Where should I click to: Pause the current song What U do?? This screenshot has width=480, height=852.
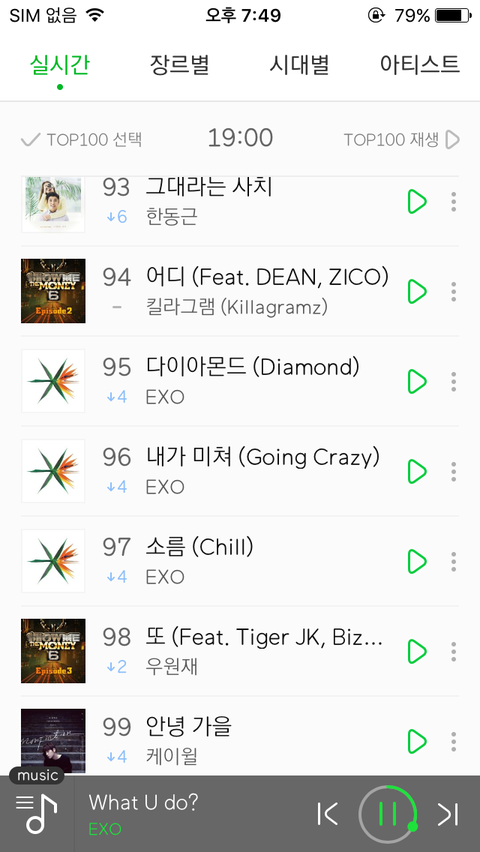[388, 813]
